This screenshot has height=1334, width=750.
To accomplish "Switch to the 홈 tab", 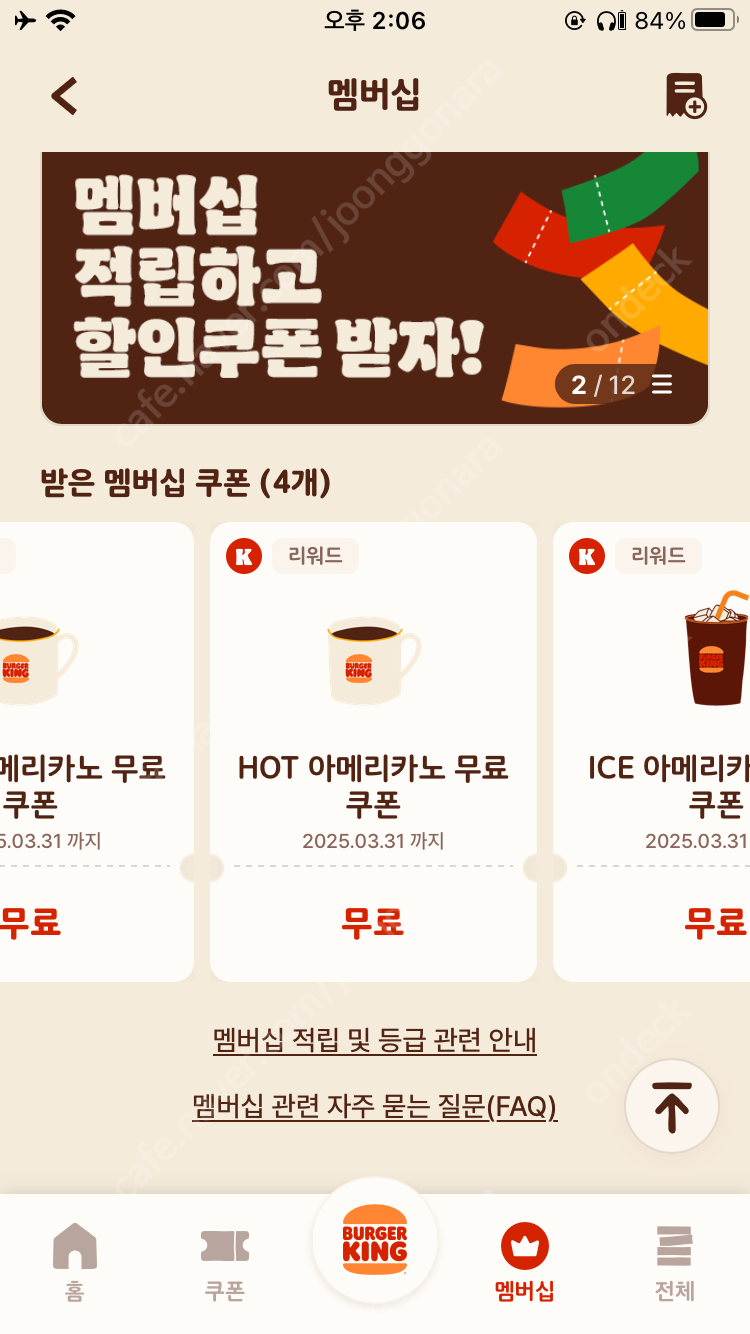I will coord(75,1262).
